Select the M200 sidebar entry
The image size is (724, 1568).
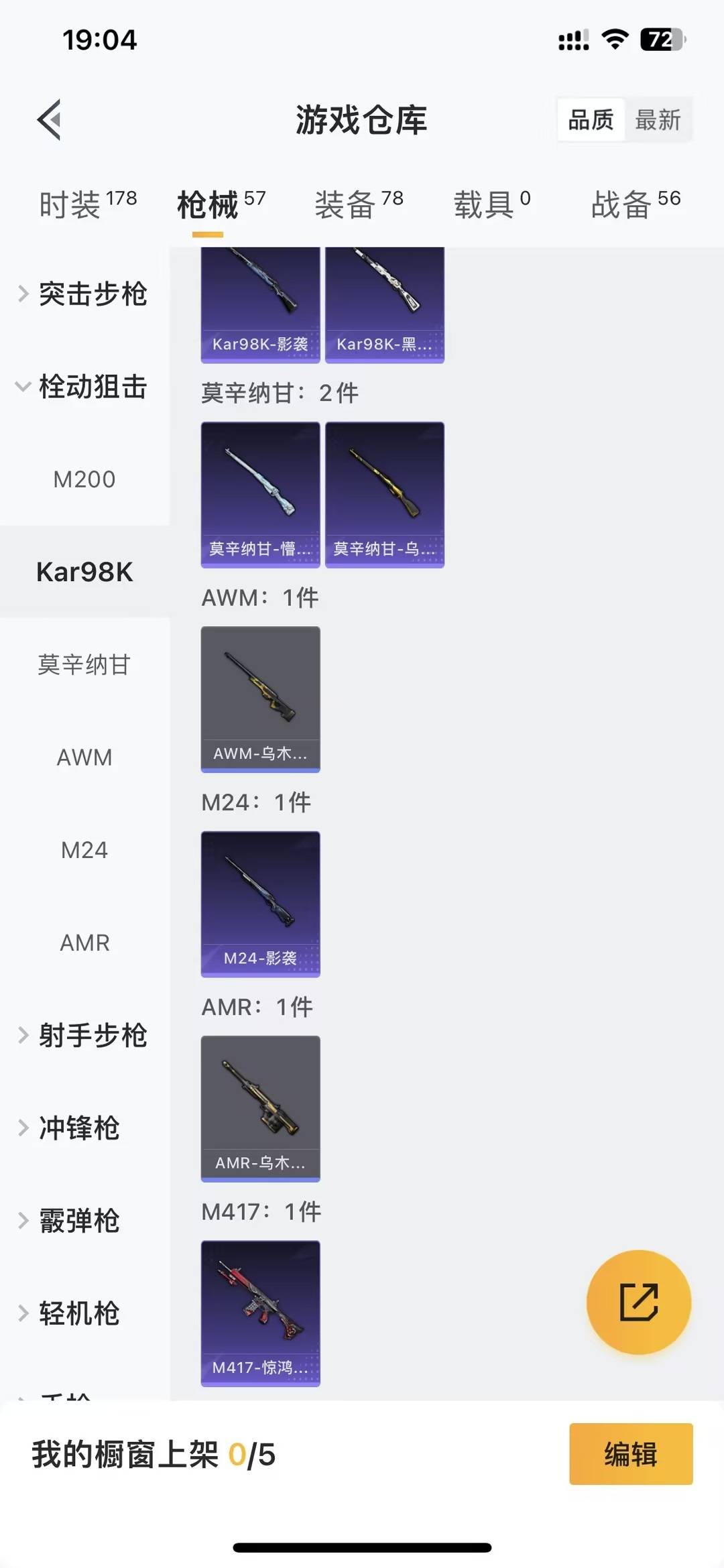click(84, 479)
